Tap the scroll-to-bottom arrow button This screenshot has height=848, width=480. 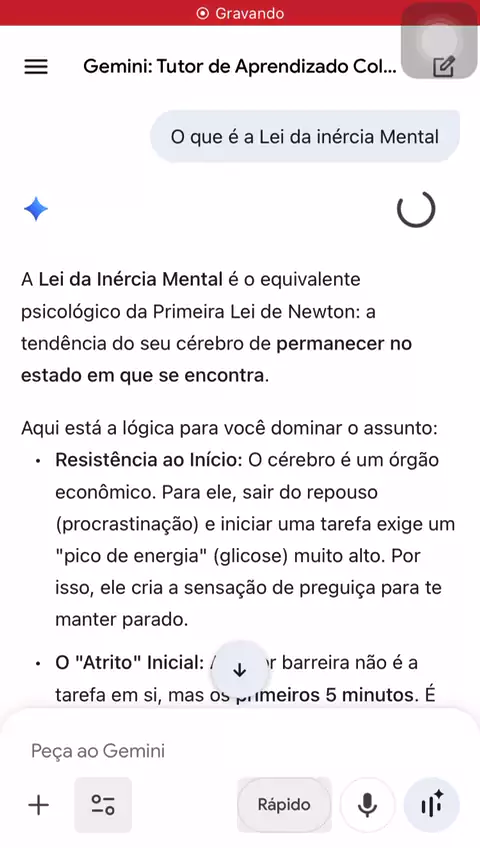point(239,671)
